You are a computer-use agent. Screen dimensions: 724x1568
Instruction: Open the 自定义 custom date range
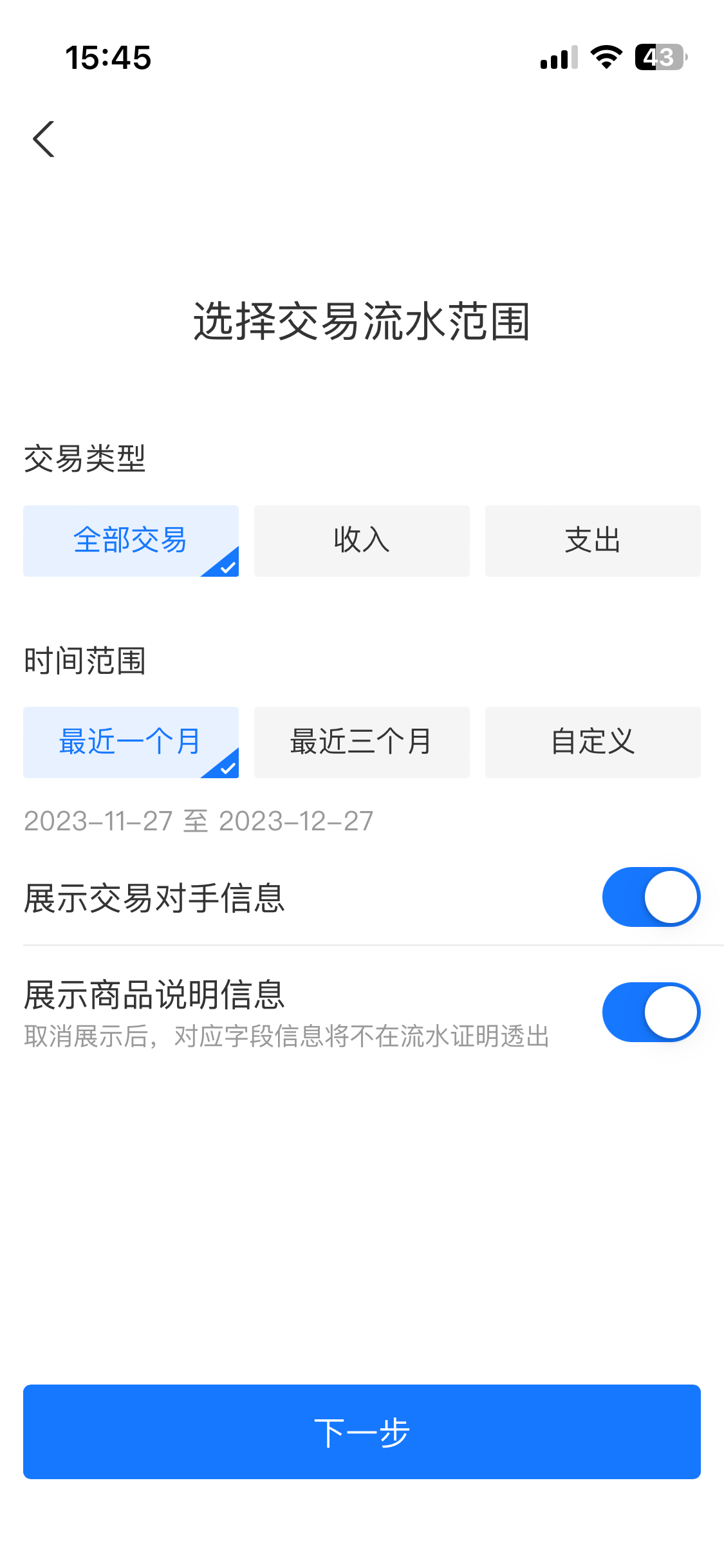click(592, 742)
